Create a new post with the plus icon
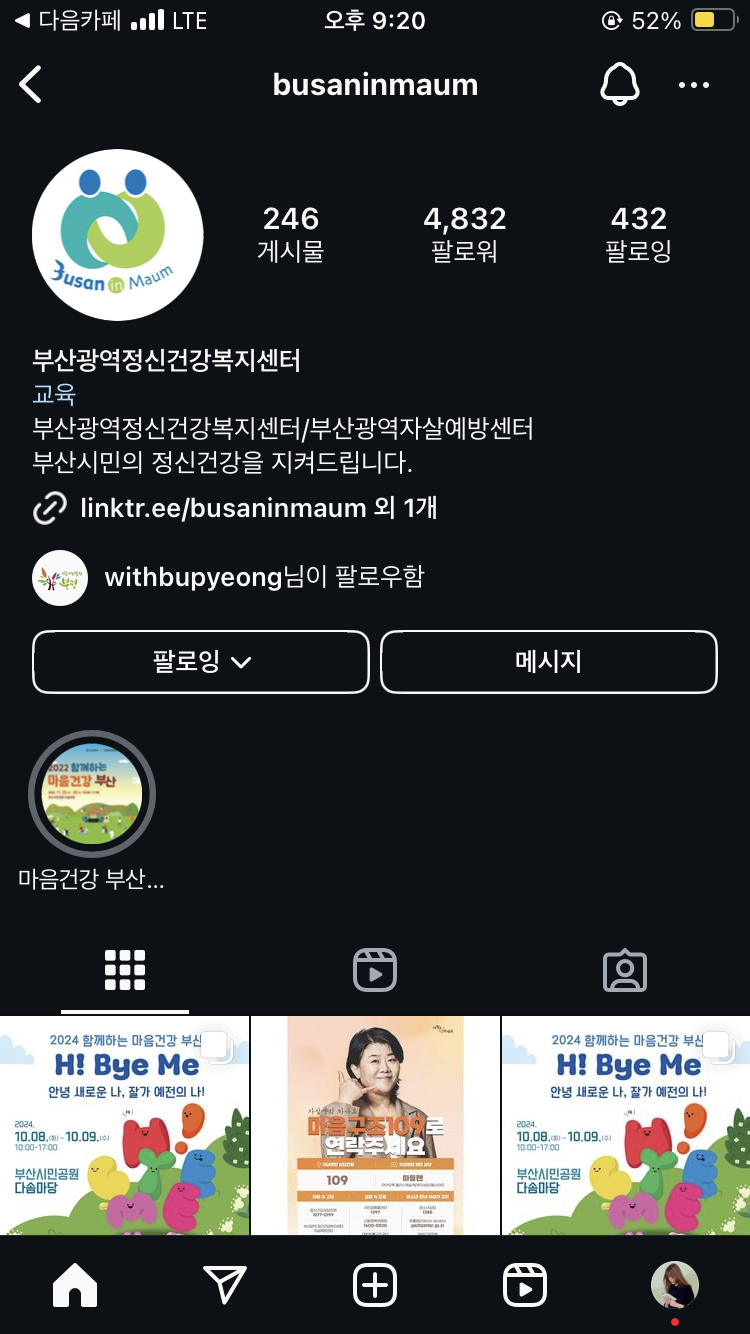This screenshot has width=750, height=1334. click(x=375, y=1285)
